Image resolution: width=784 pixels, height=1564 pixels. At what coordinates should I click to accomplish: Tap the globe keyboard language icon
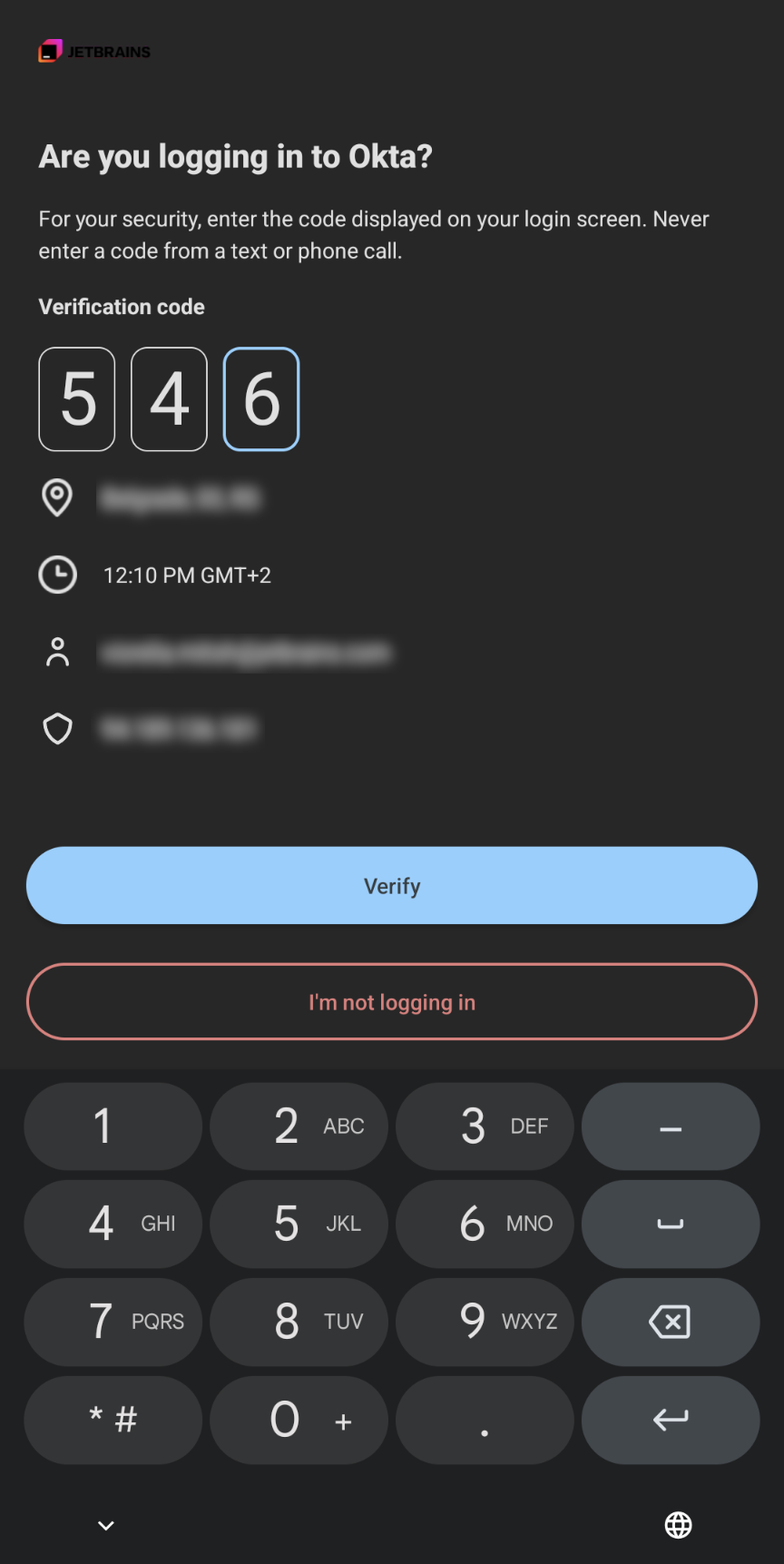678,1526
